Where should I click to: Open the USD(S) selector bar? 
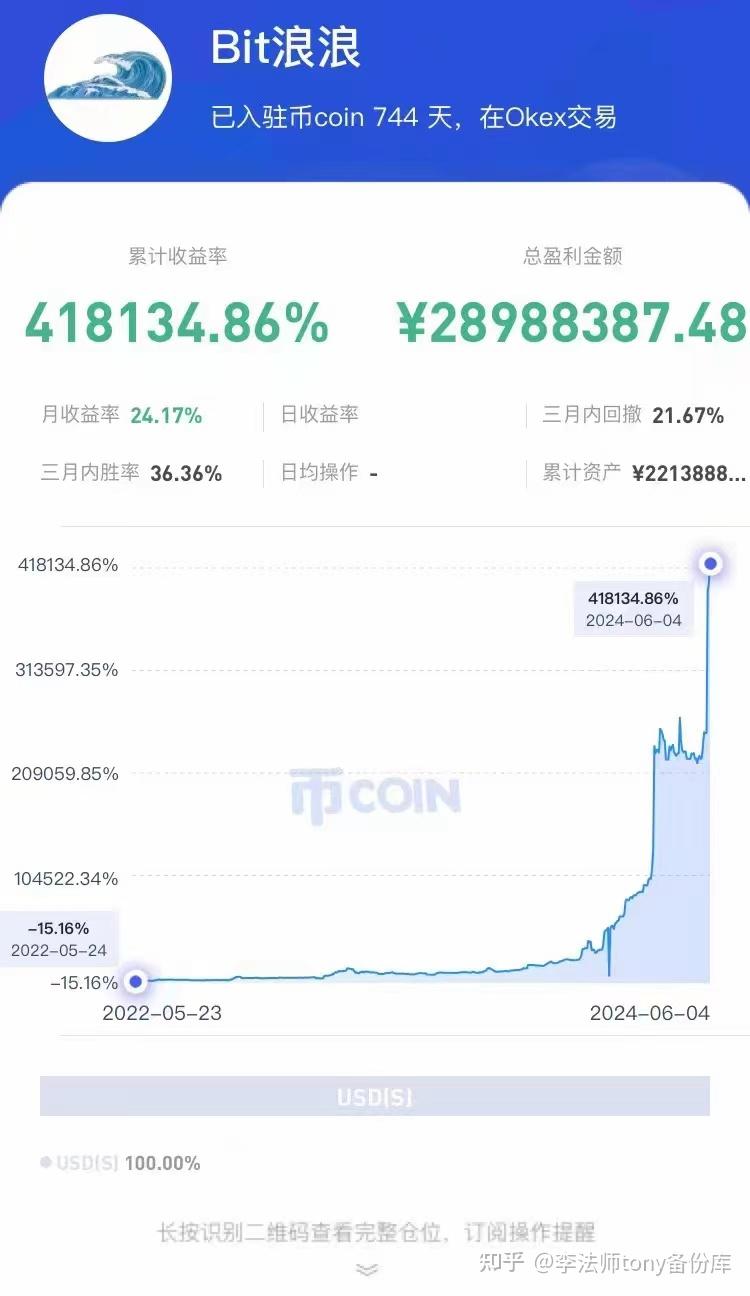374,1098
